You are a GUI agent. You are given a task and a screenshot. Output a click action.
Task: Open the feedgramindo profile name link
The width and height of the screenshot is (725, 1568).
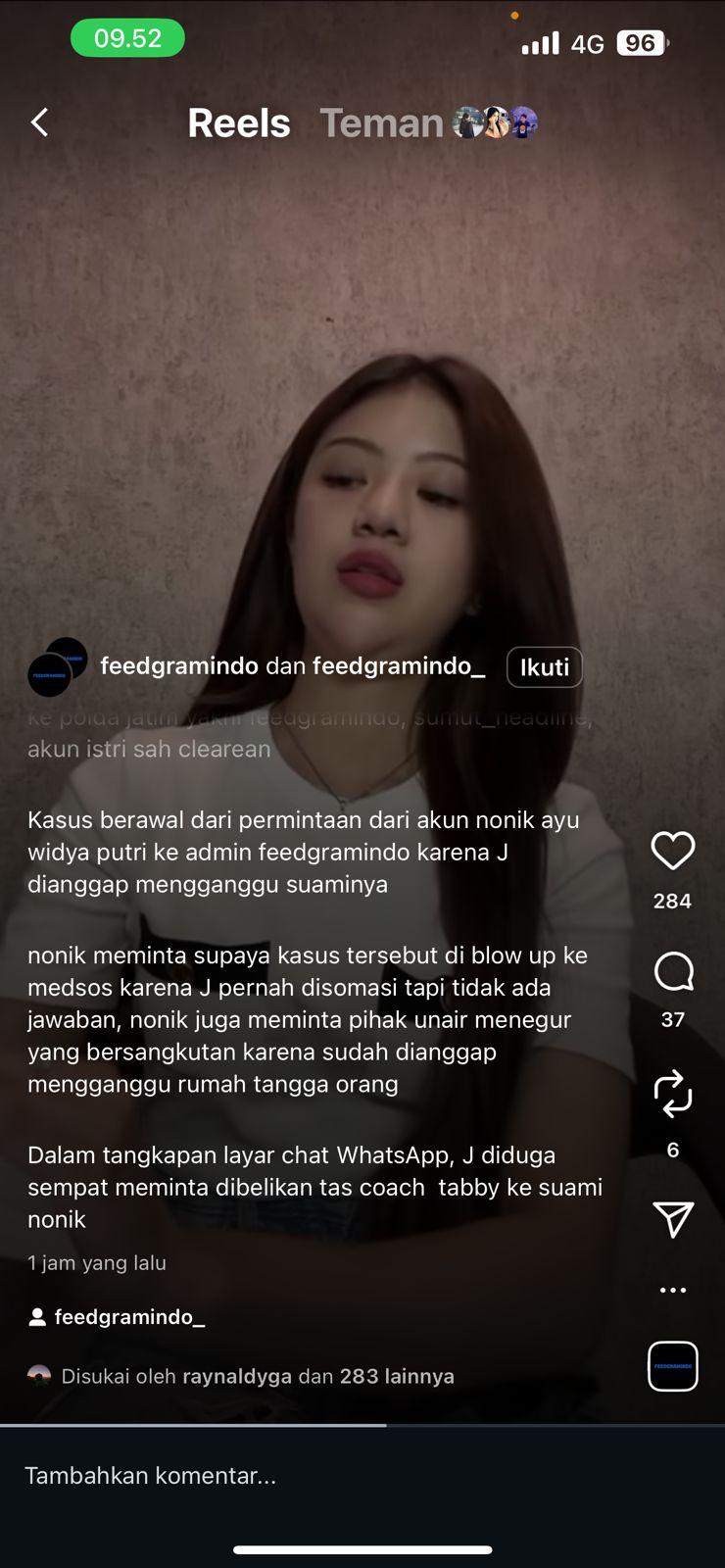pos(178,666)
